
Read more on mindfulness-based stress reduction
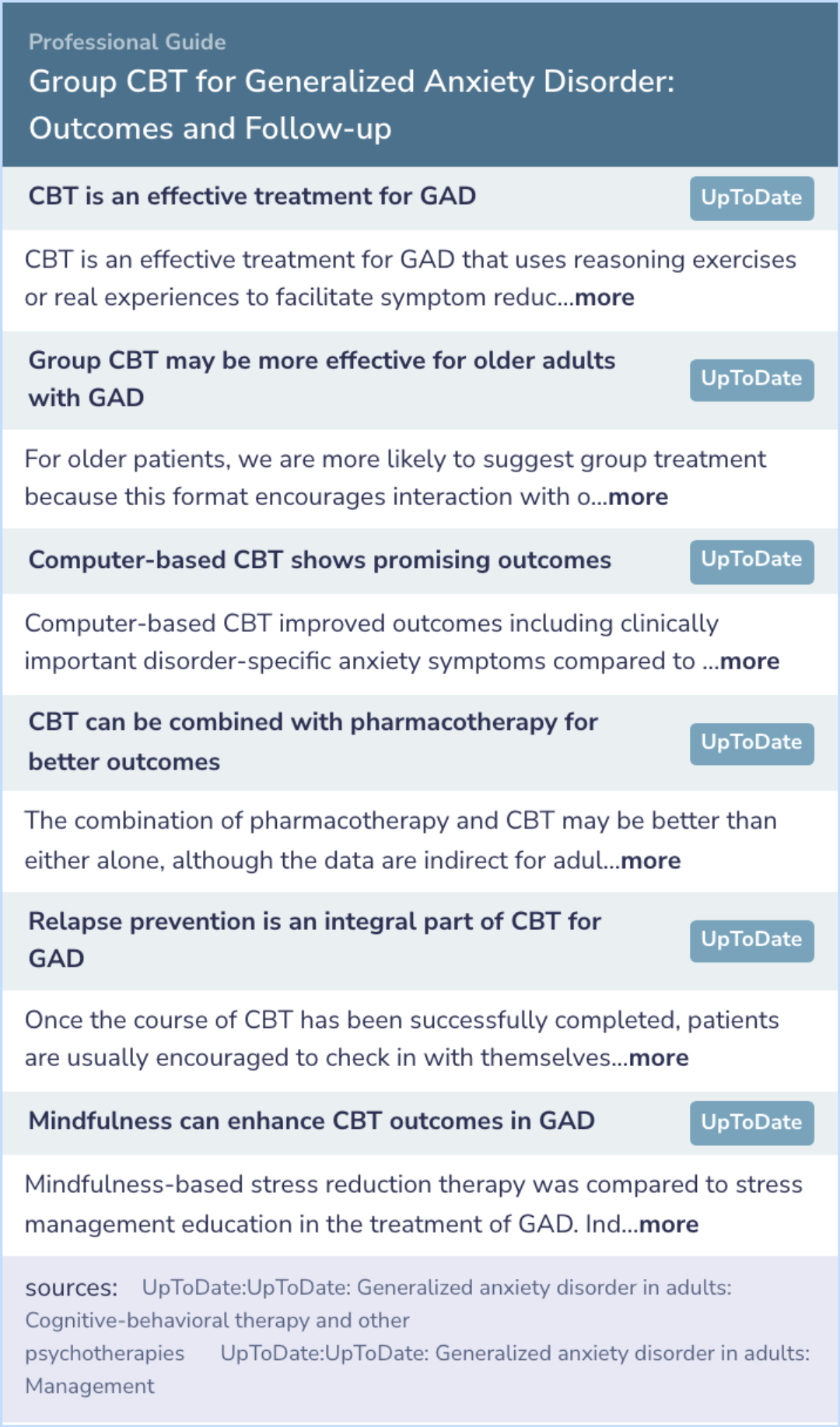point(668,1224)
